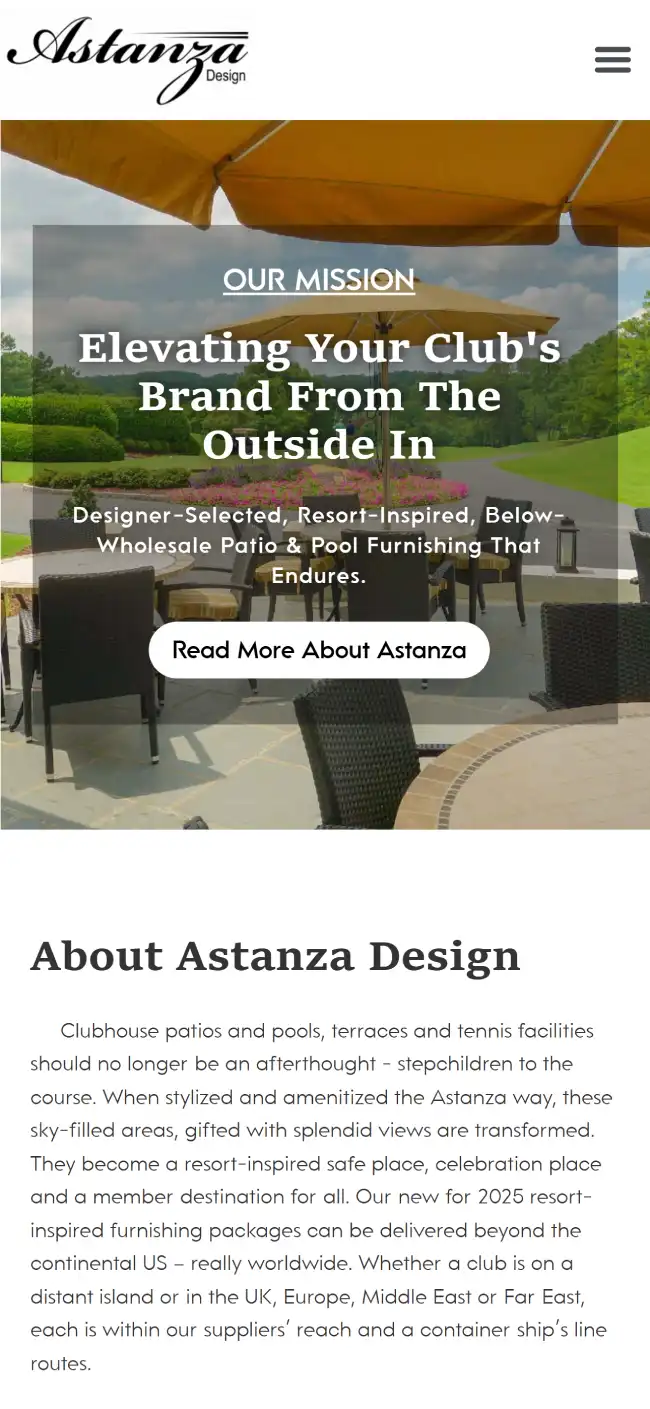Open the hamburger navigation menu
The height and width of the screenshot is (1409, 650).
coord(612,59)
